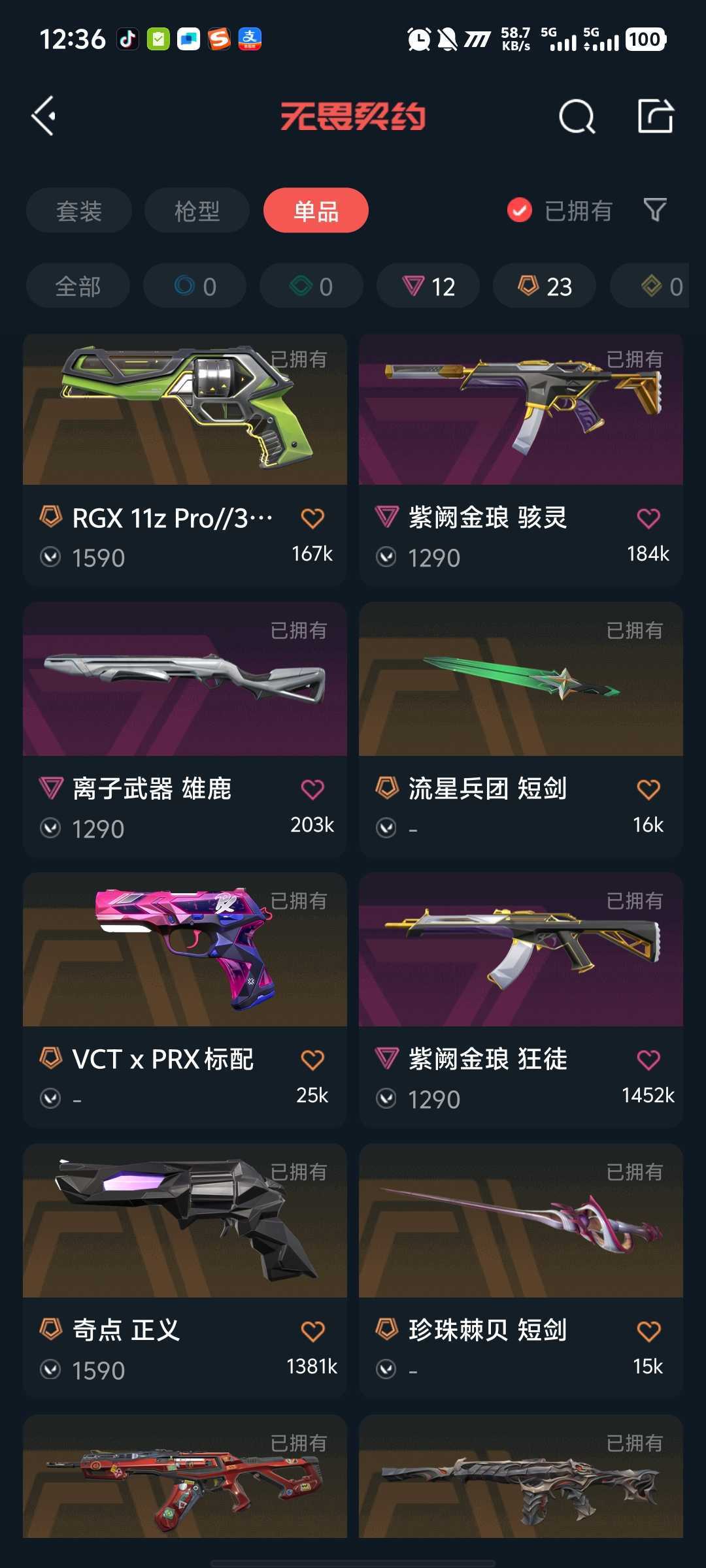Filter by the orange tier with 23 items
The width and height of the screenshot is (706, 1568).
(545, 286)
